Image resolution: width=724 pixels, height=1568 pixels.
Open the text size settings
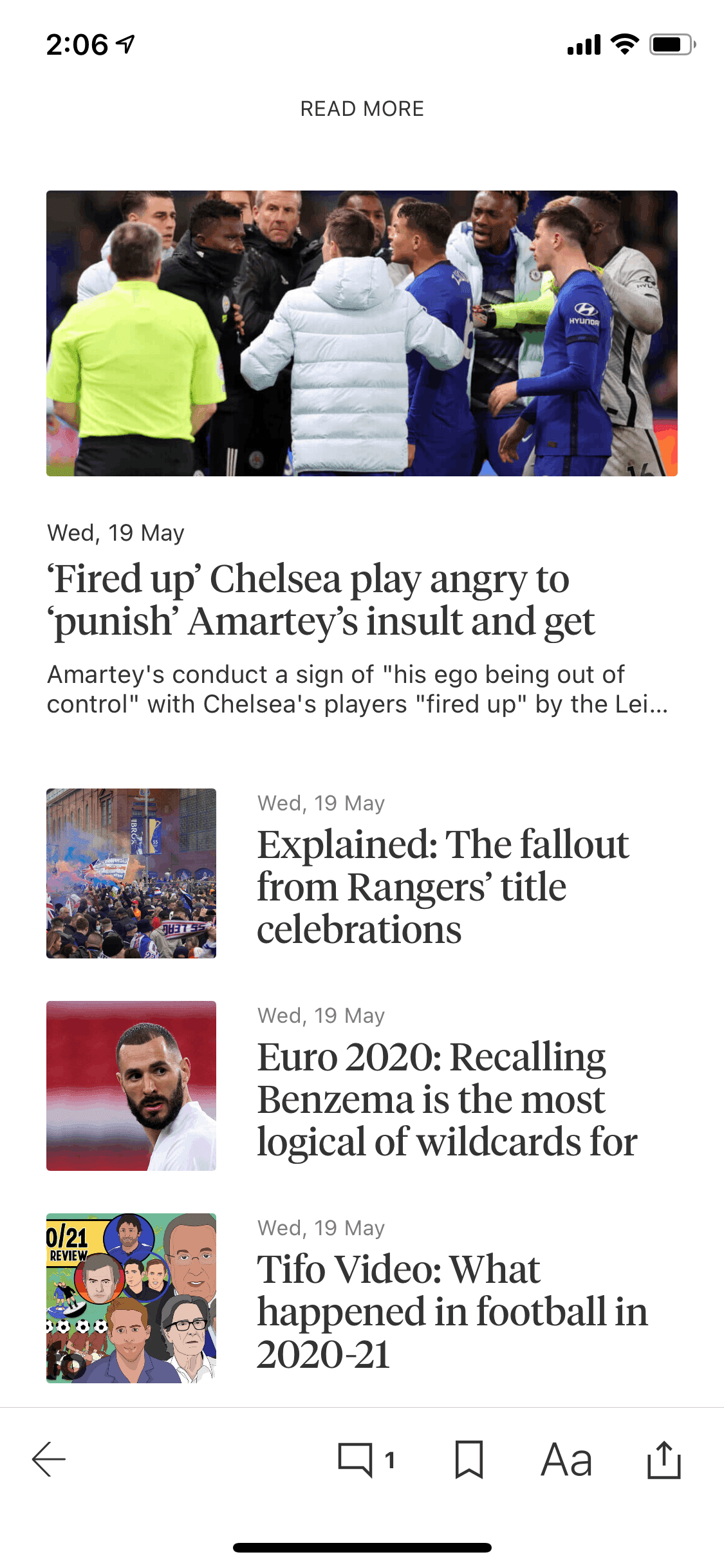pyautogui.click(x=566, y=1459)
